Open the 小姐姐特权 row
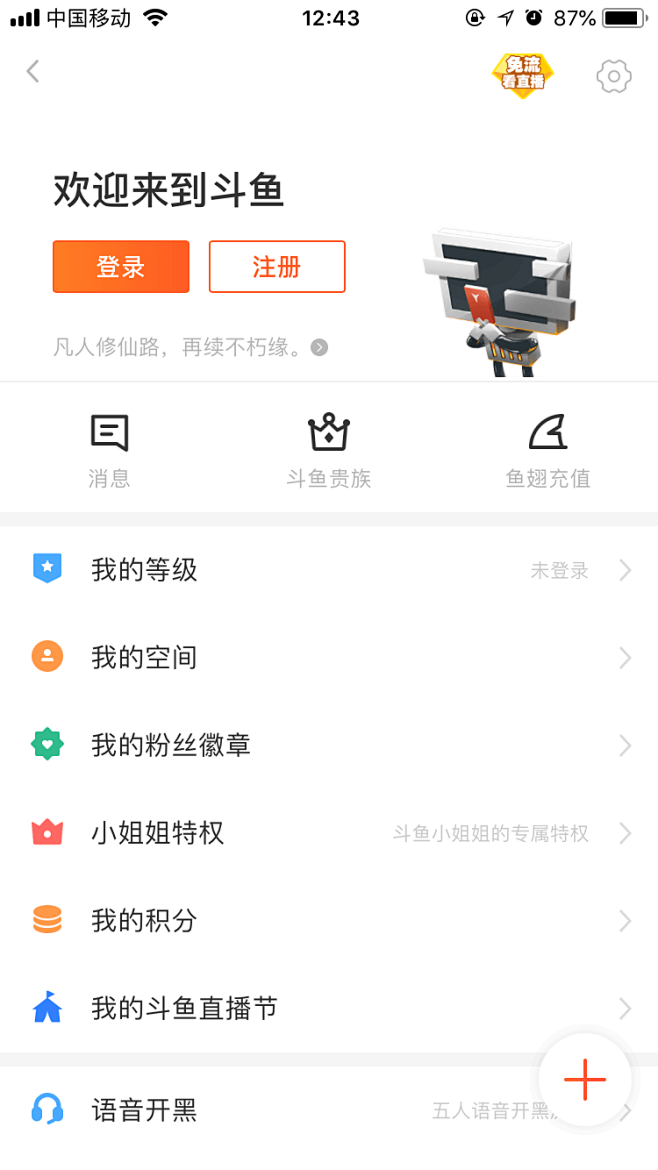658x1170 pixels. 329,833
